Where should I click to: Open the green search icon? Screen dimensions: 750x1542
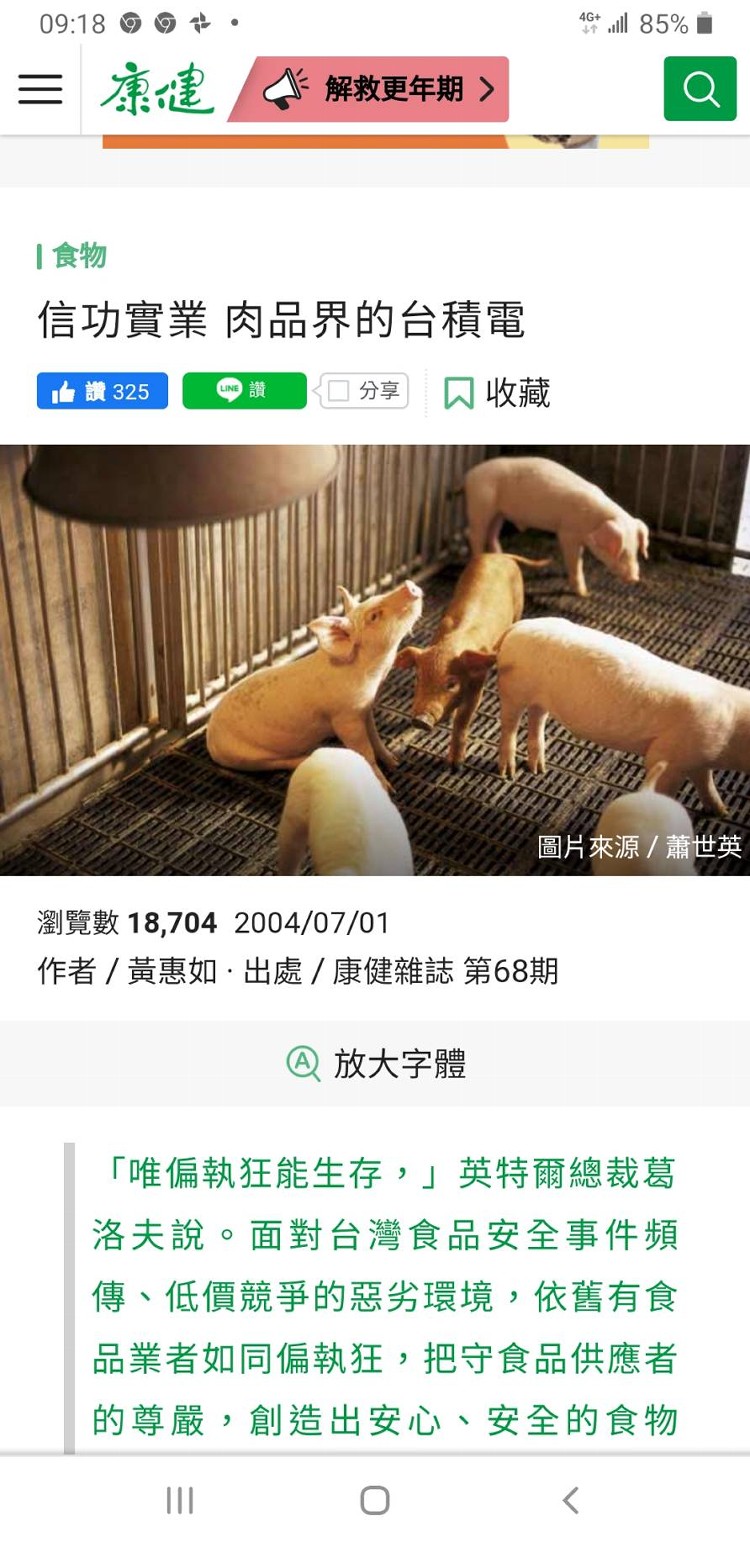click(x=700, y=89)
